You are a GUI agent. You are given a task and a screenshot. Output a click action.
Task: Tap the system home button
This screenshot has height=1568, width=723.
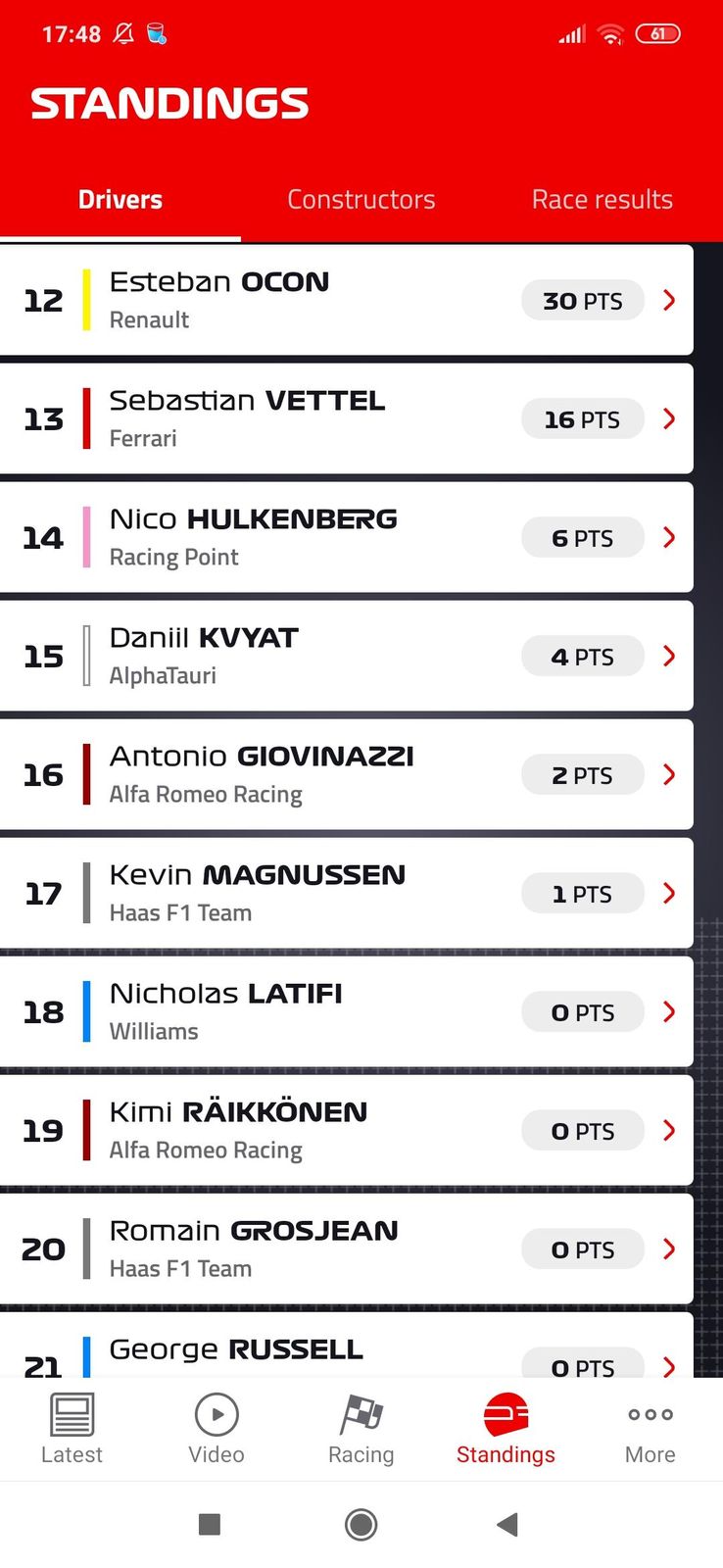click(x=361, y=1524)
